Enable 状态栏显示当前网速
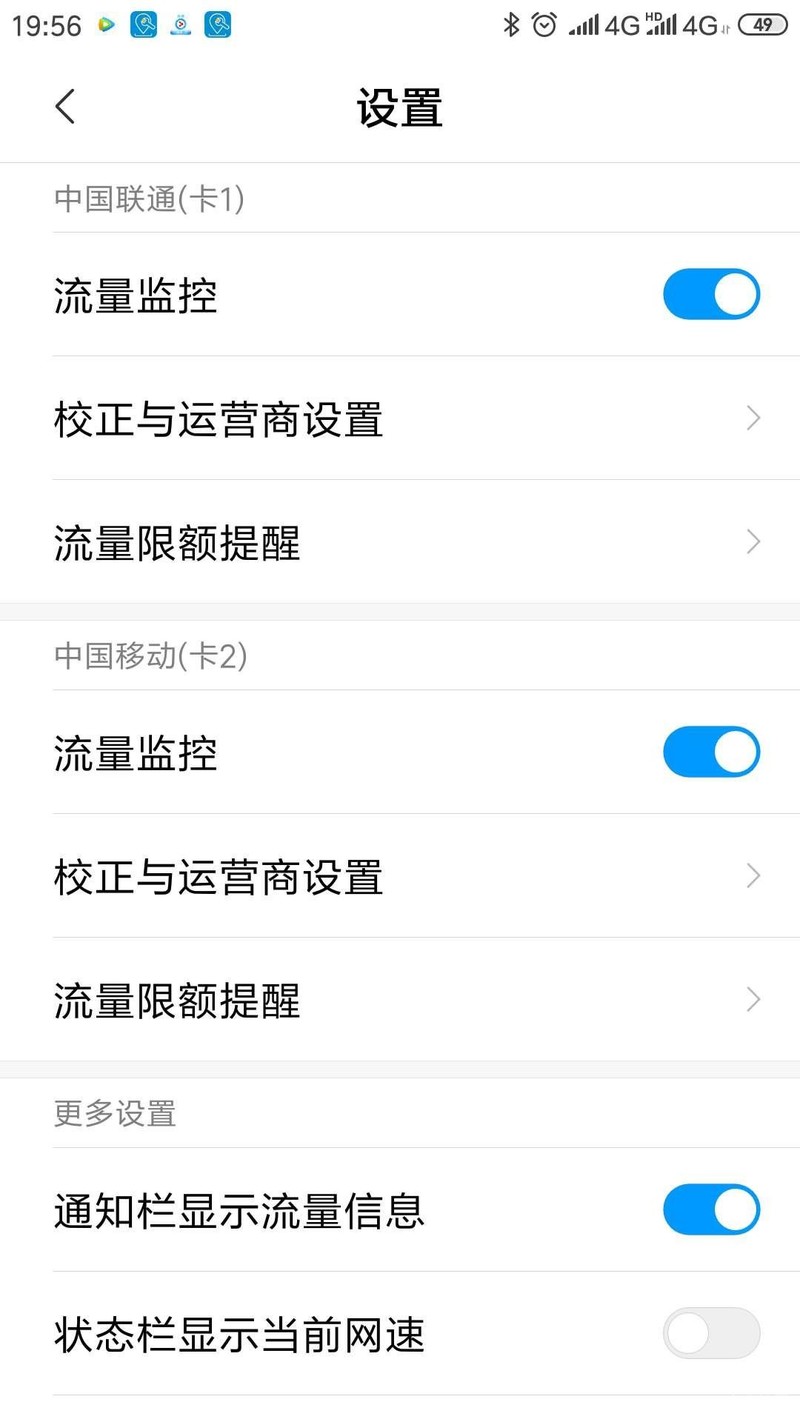 [711, 1333]
